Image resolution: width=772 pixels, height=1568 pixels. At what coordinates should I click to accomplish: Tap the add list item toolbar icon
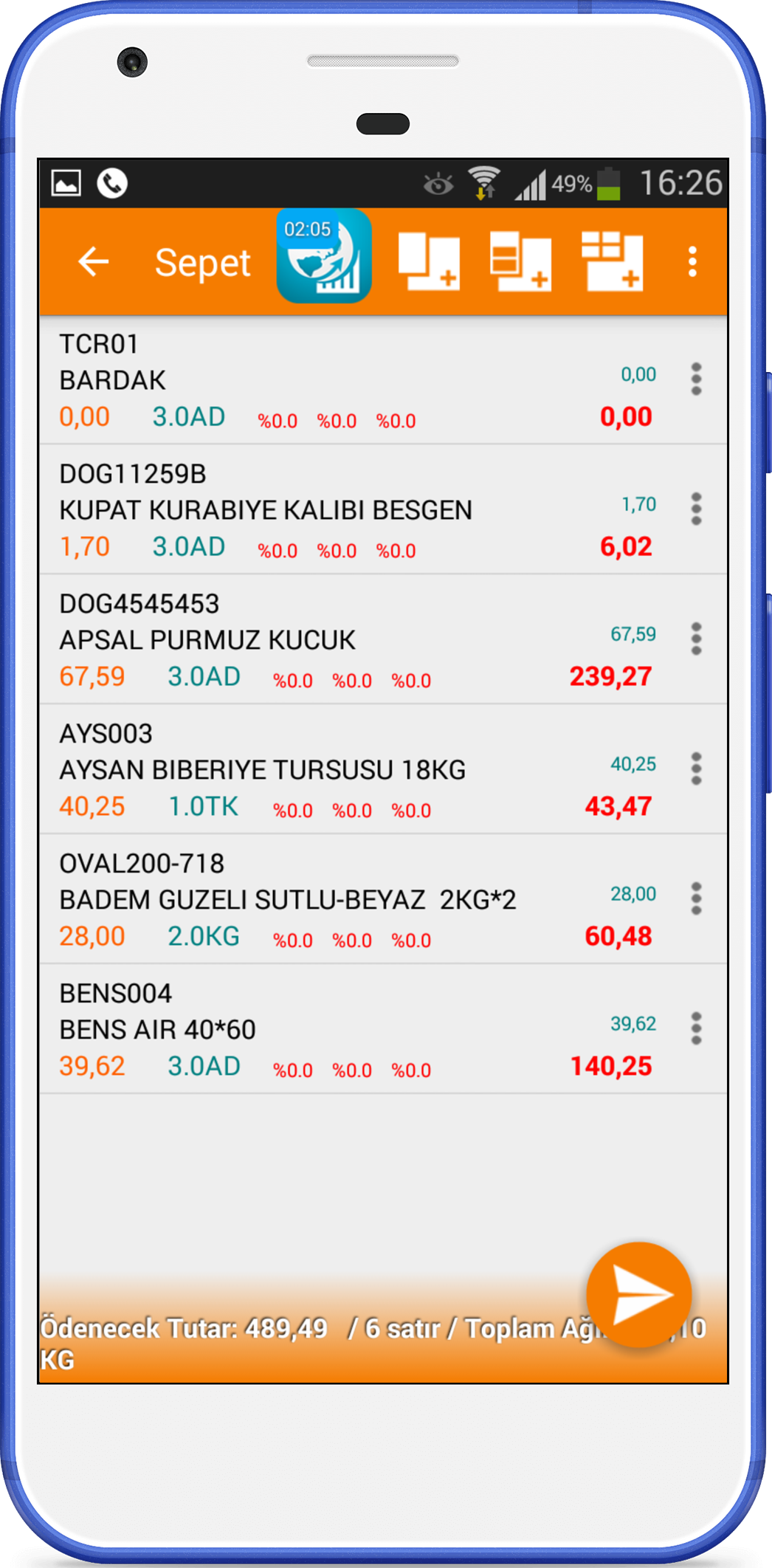point(520,261)
